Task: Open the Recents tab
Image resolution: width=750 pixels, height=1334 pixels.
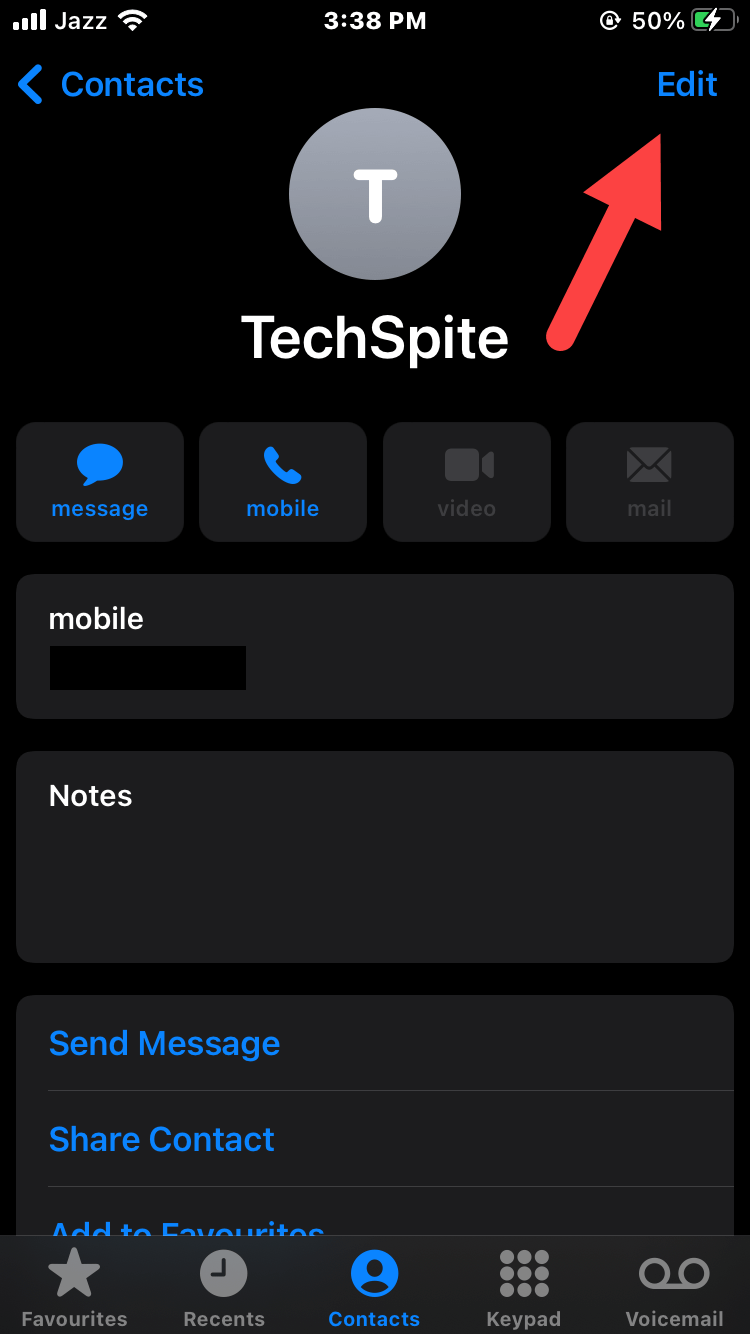Action: pyautogui.click(x=224, y=1289)
